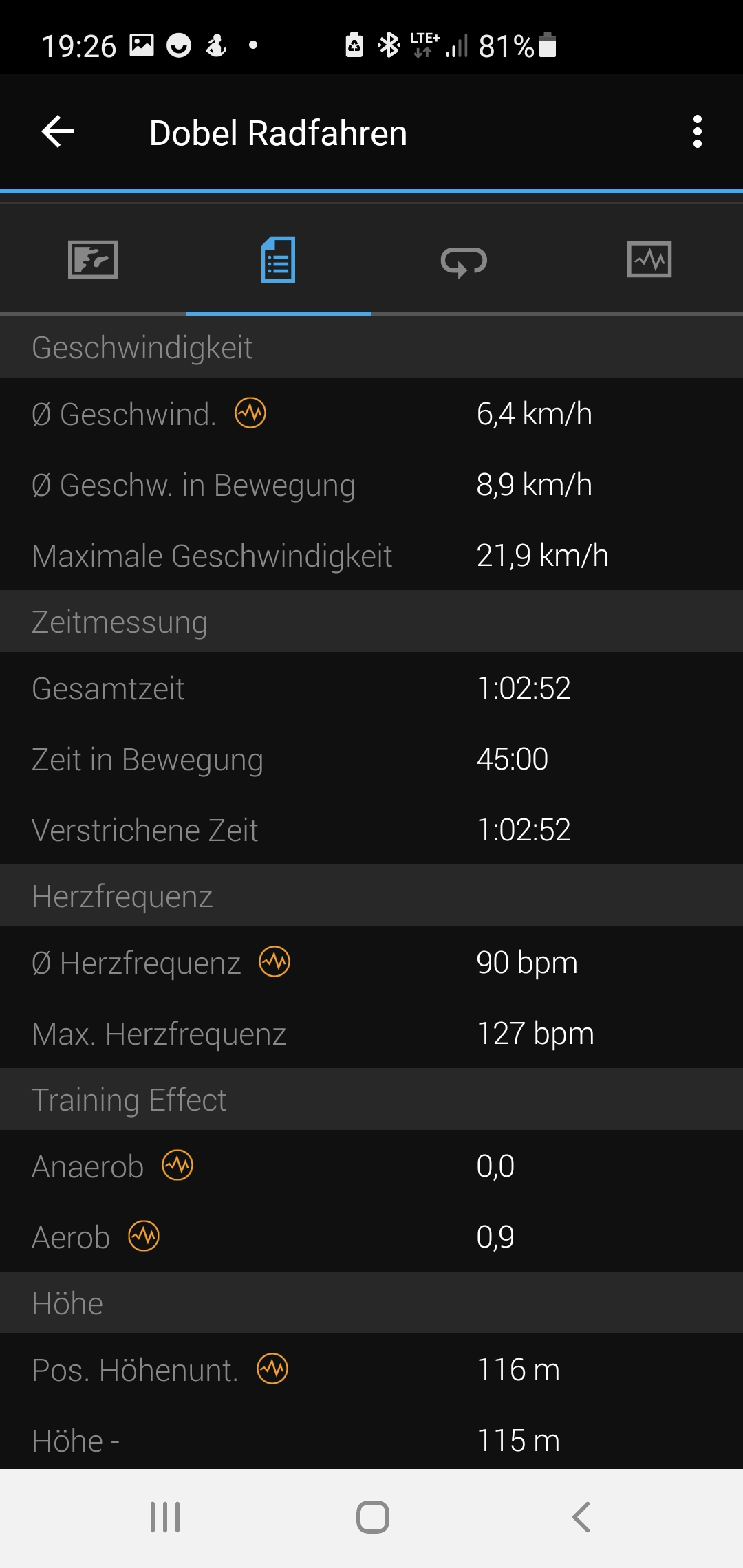This screenshot has height=1568, width=743.
Task: Open the three-dot overflow menu
Action: point(698,131)
